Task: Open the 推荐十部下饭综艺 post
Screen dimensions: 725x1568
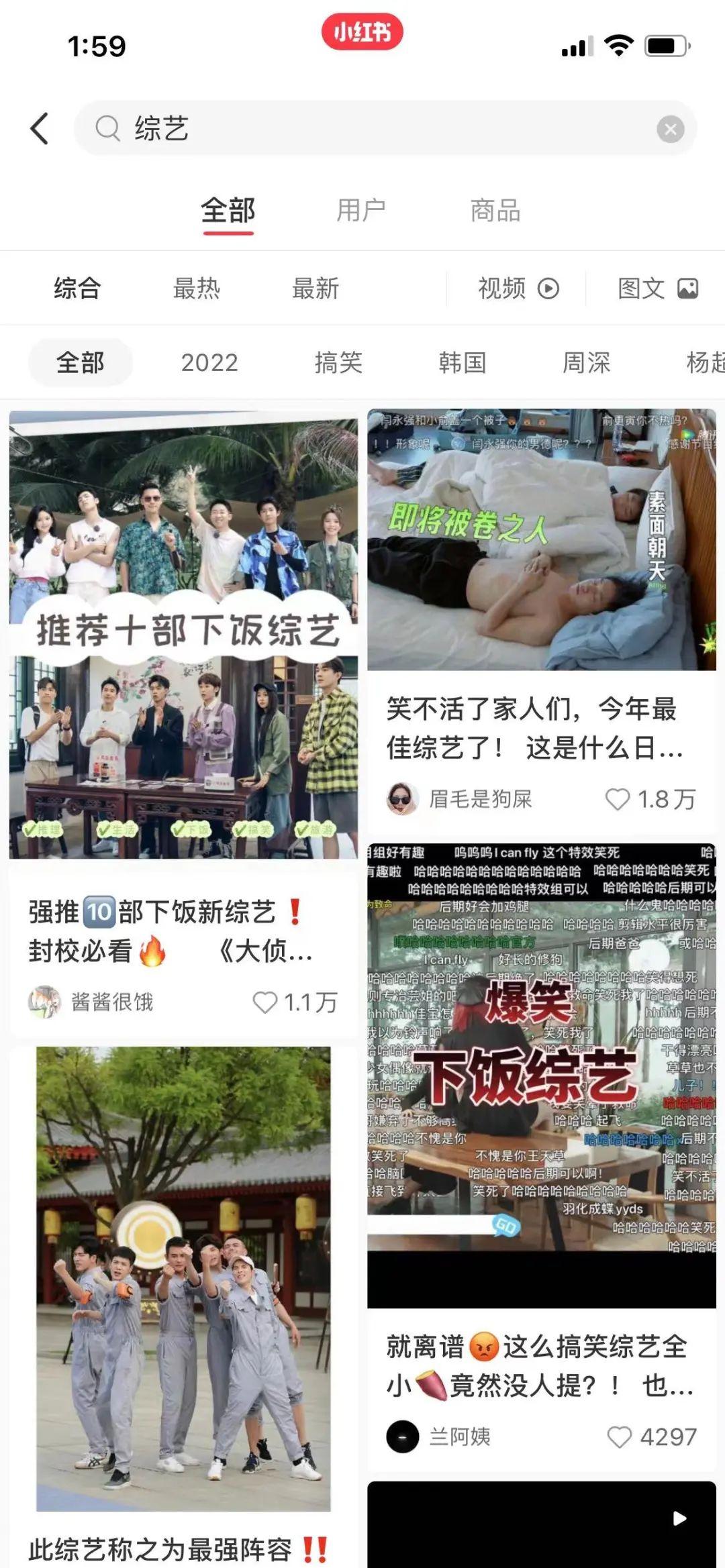Action: click(x=183, y=634)
